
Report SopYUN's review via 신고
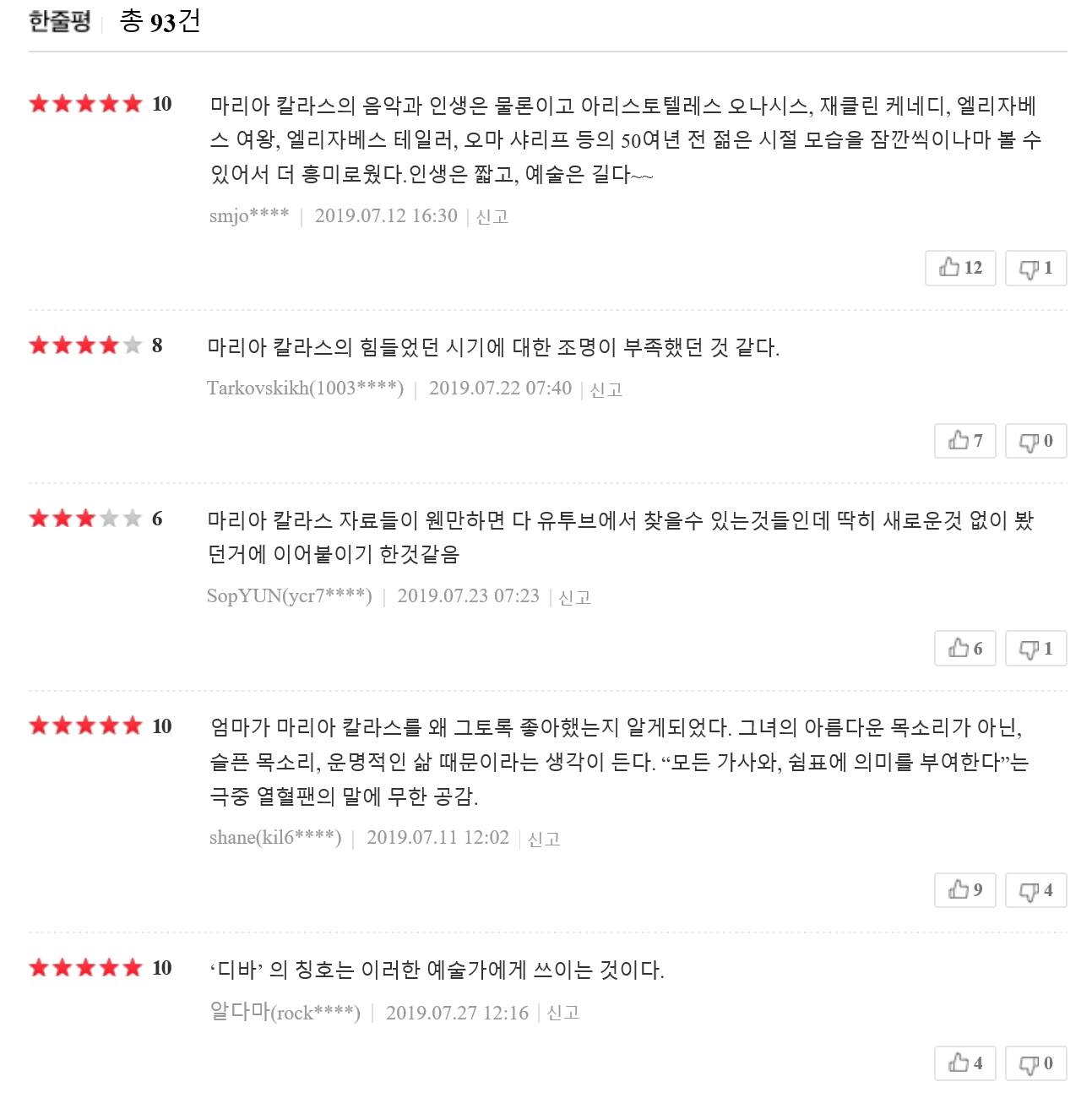point(575,597)
